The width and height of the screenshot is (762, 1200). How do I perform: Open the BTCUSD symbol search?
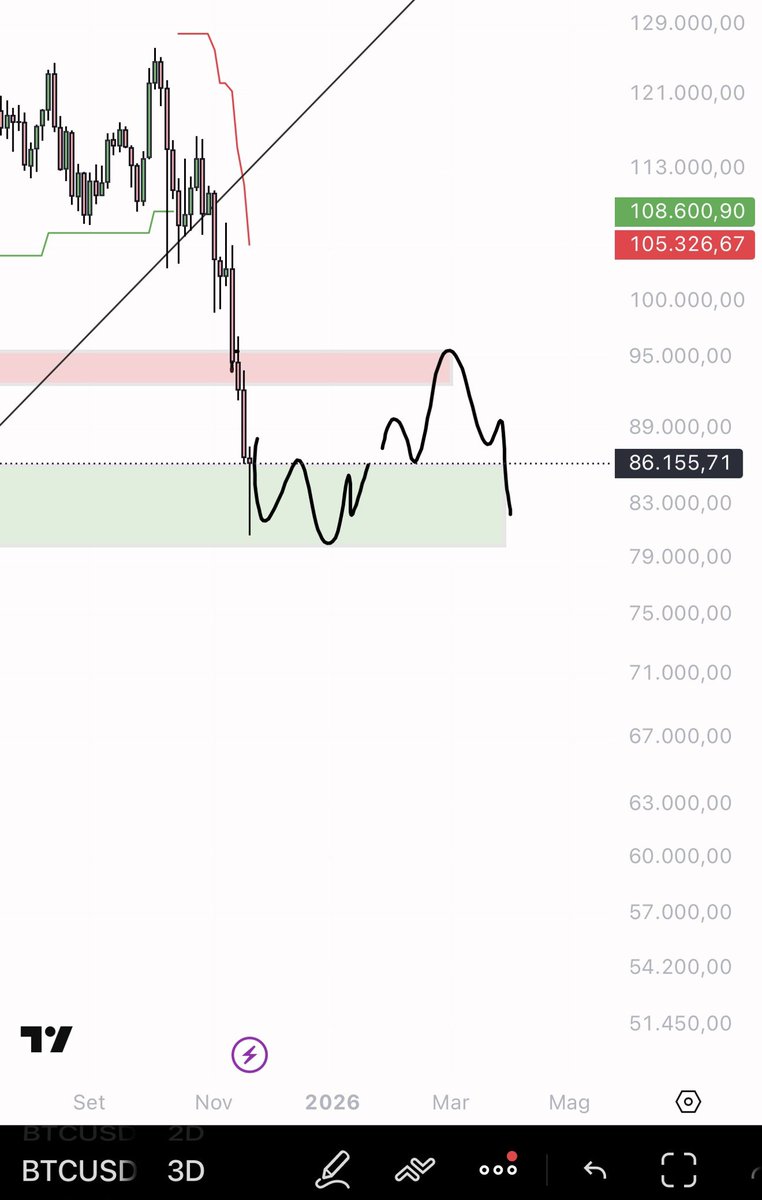pos(78,1170)
